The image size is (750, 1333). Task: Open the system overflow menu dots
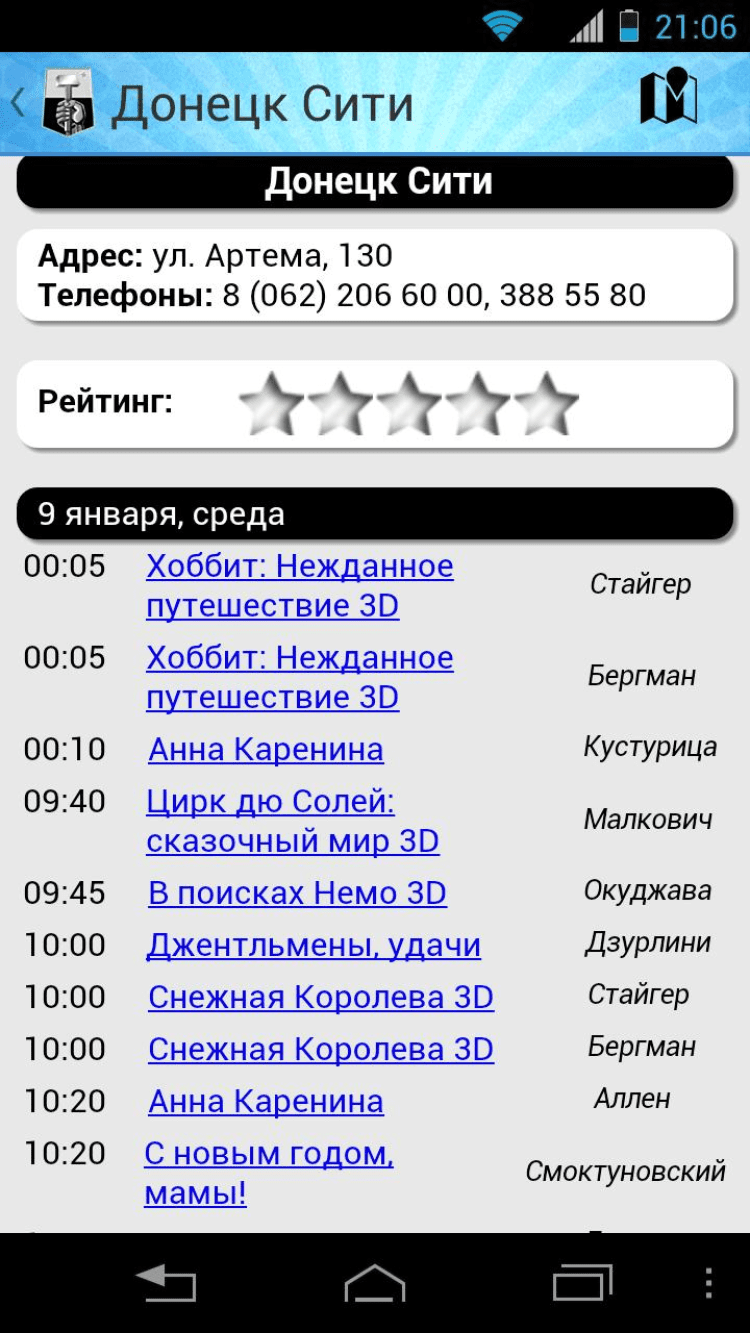pos(708,1283)
